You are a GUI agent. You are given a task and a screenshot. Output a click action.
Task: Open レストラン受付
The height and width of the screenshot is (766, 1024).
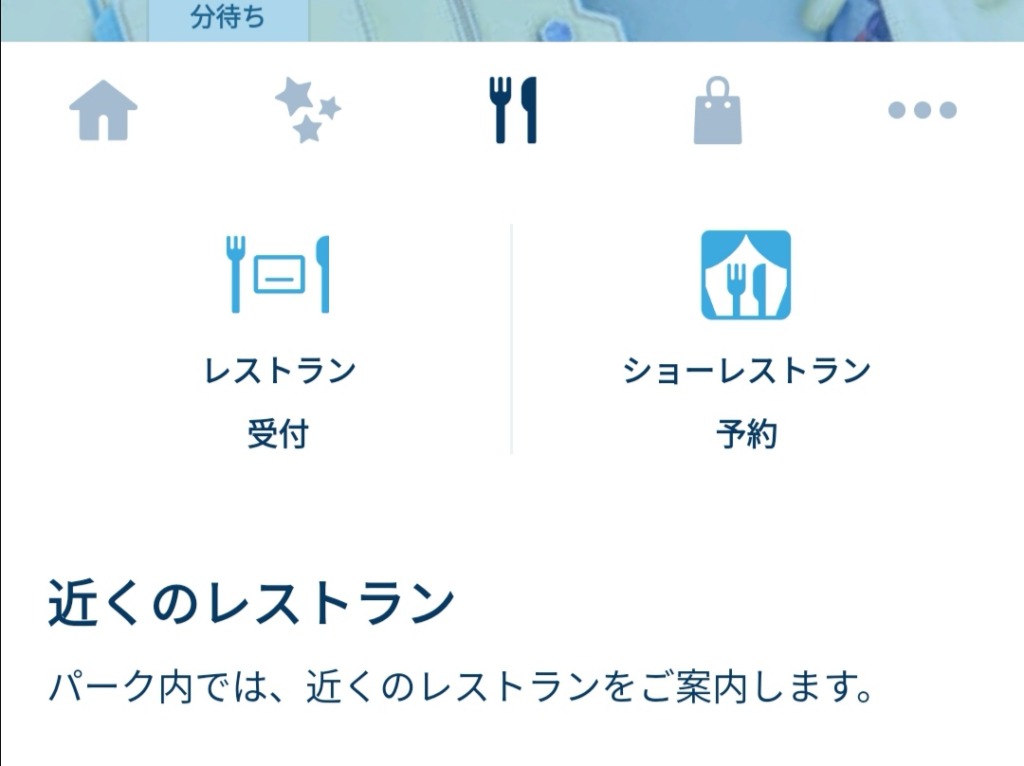(279, 340)
